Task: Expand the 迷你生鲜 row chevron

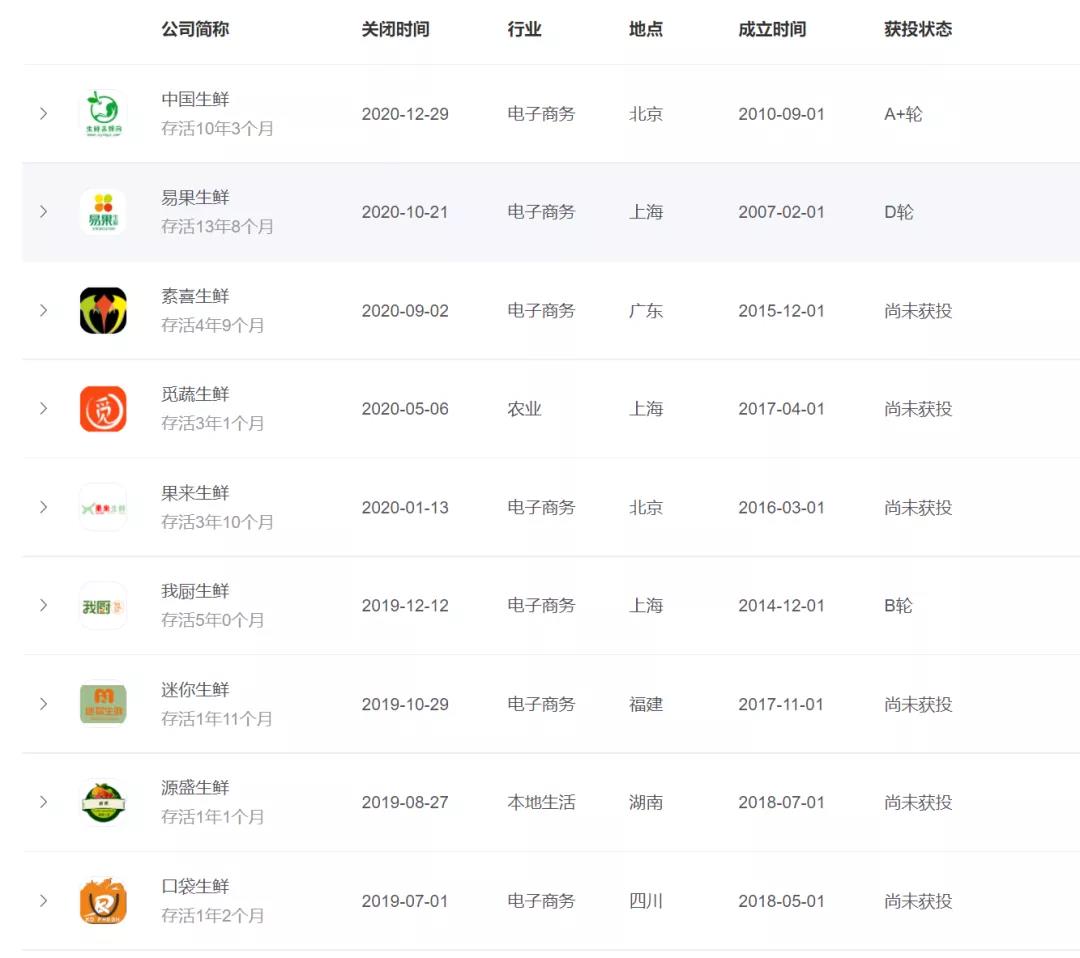Action: 43,704
